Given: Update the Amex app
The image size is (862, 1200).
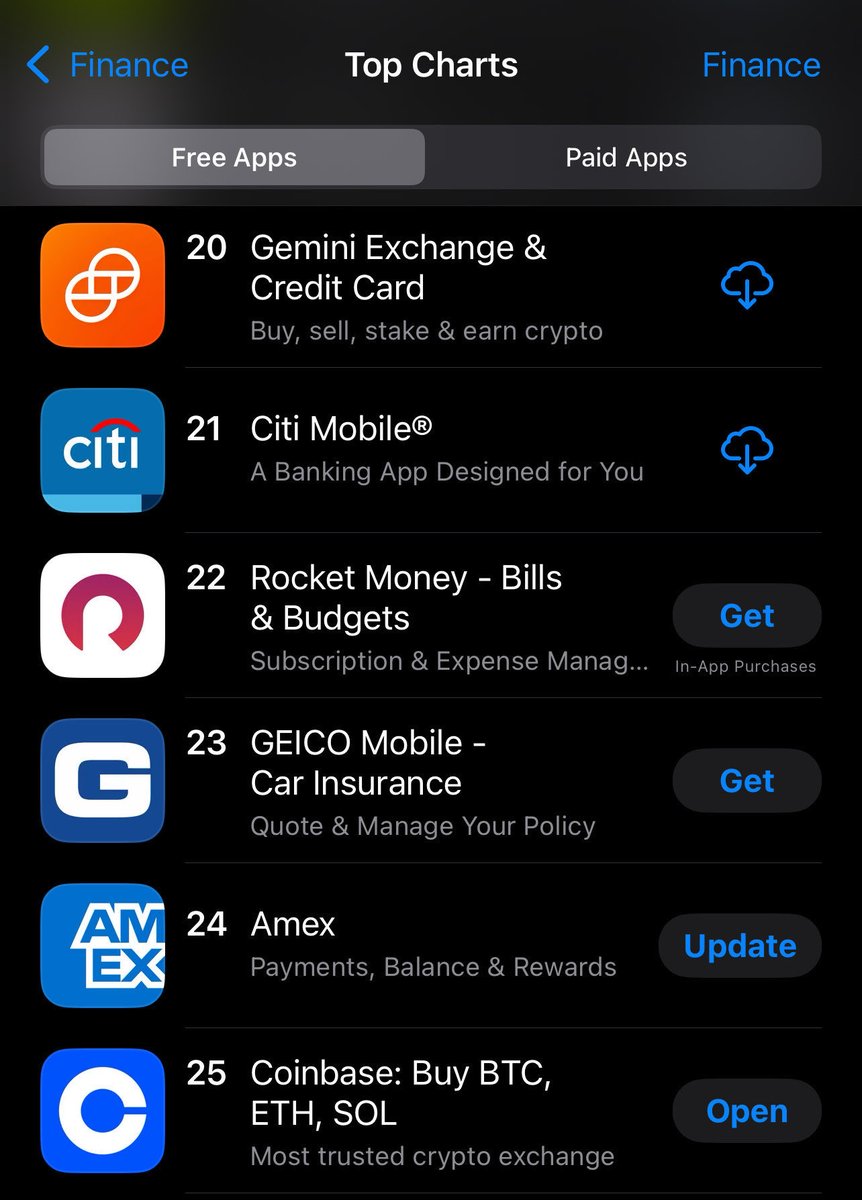Looking at the screenshot, I should point(740,946).
